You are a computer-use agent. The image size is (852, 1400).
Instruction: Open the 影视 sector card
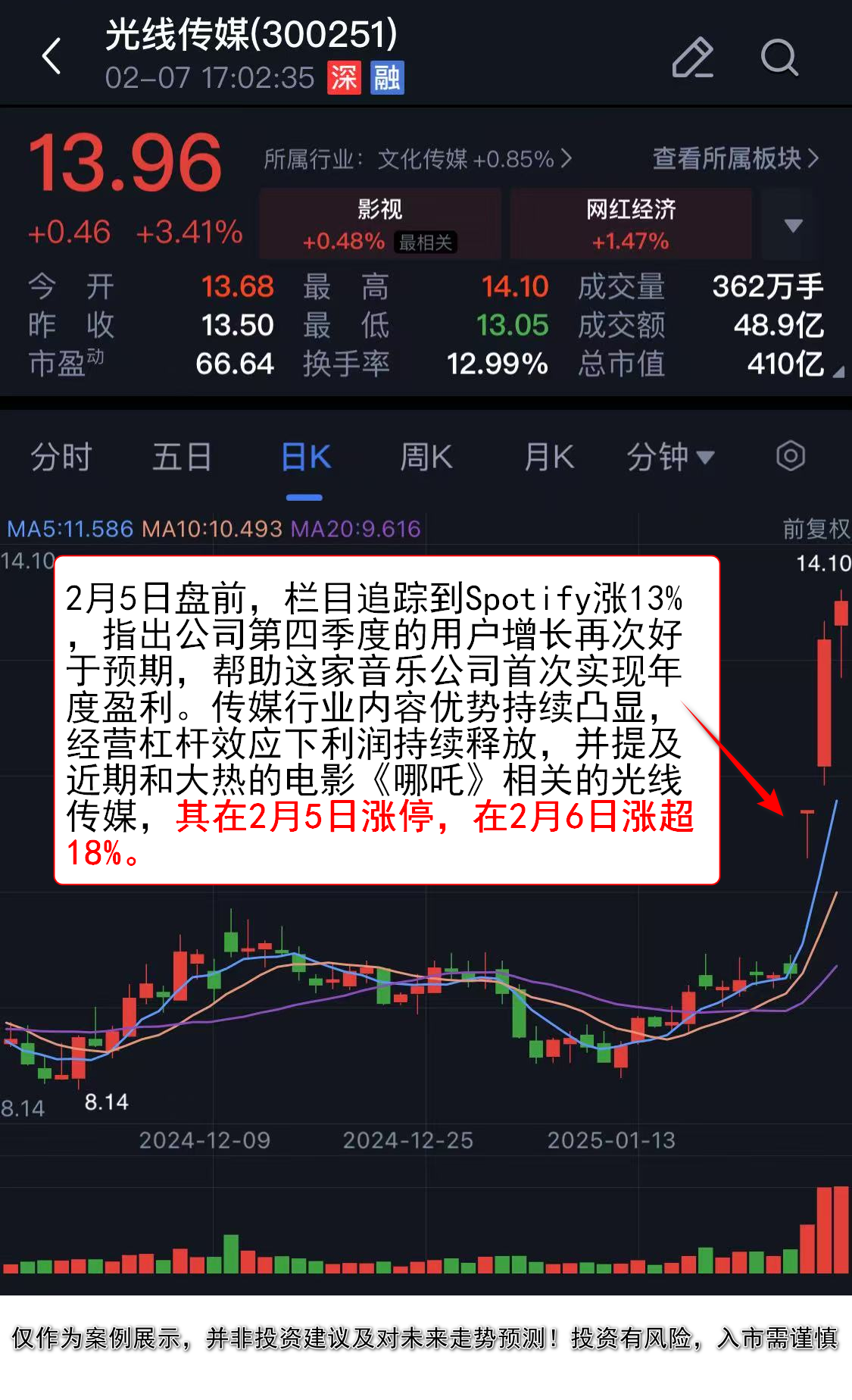[x=380, y=224]
